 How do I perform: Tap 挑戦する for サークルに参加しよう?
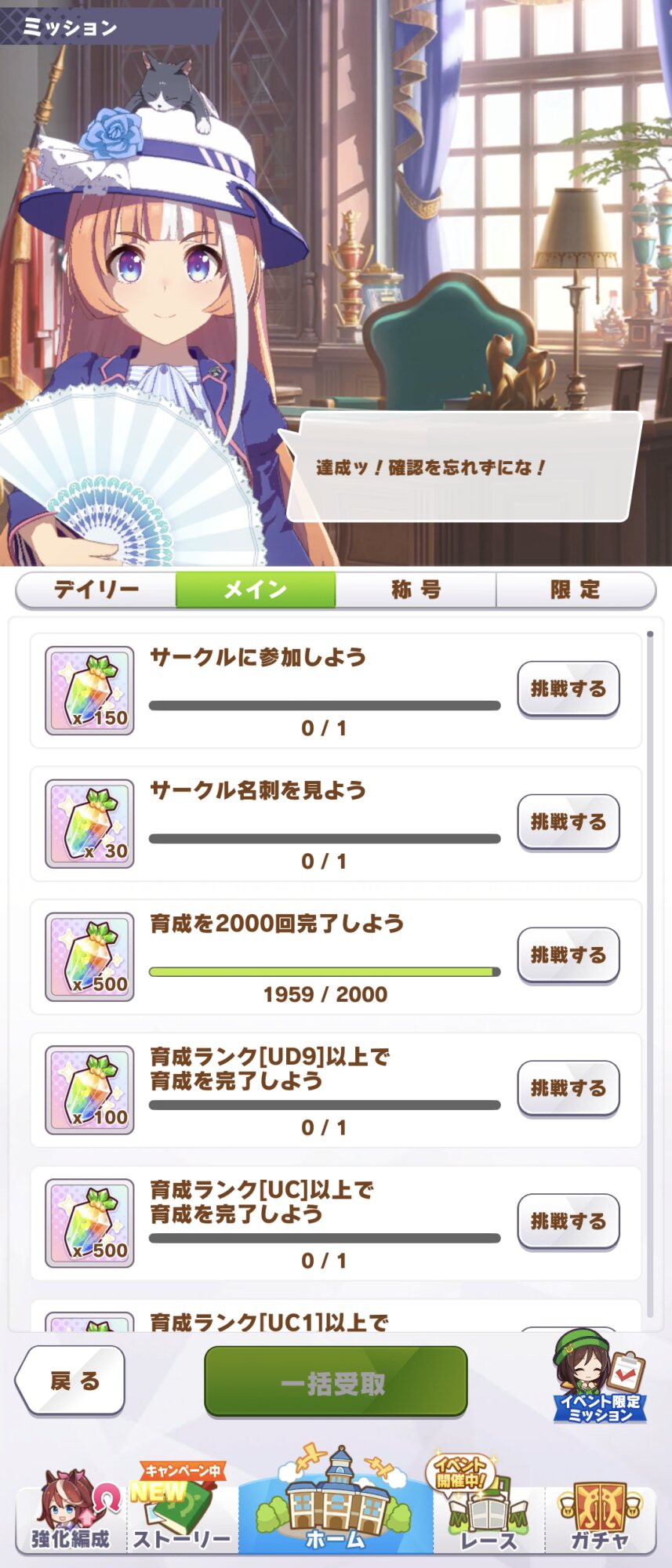pyautogui.click(x=568, y=689)
